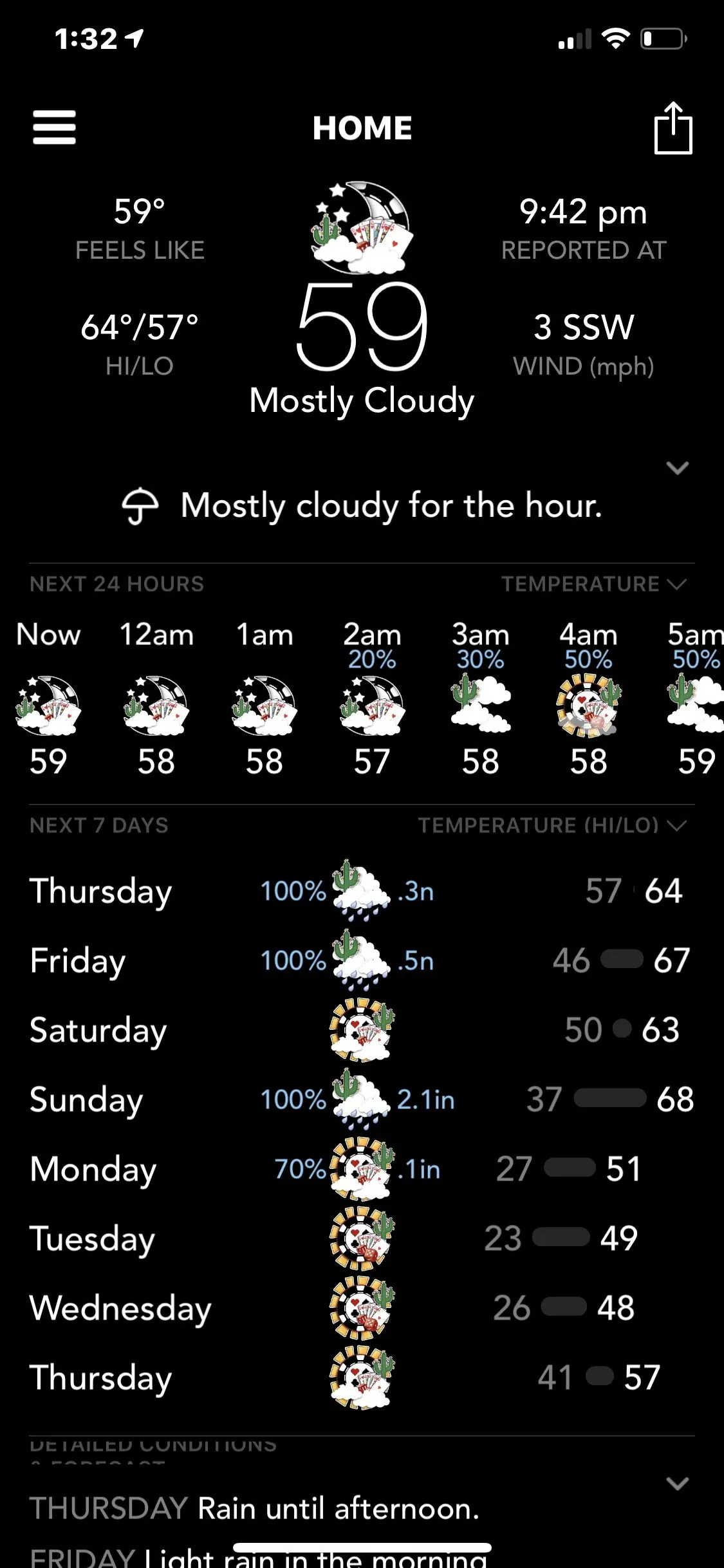Viewport: 724px width, 1568px height.
Task: Expand the detailed conditions chevron
Action: pyautogui.click(x=678, y=1484)
